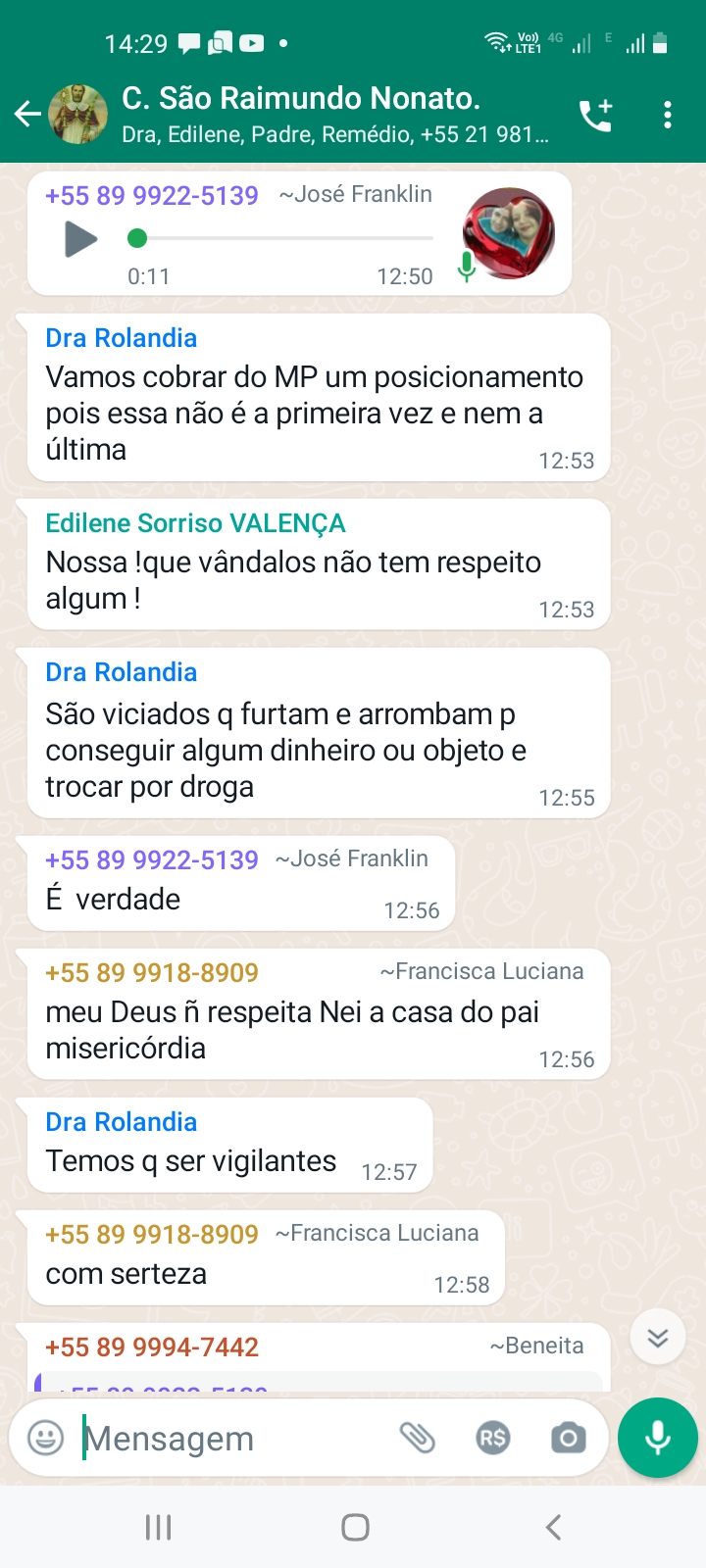The width and height of the screenshot is (706, 1568).
Task: Open the overflow menu
Action: click(x=667, y=115)
